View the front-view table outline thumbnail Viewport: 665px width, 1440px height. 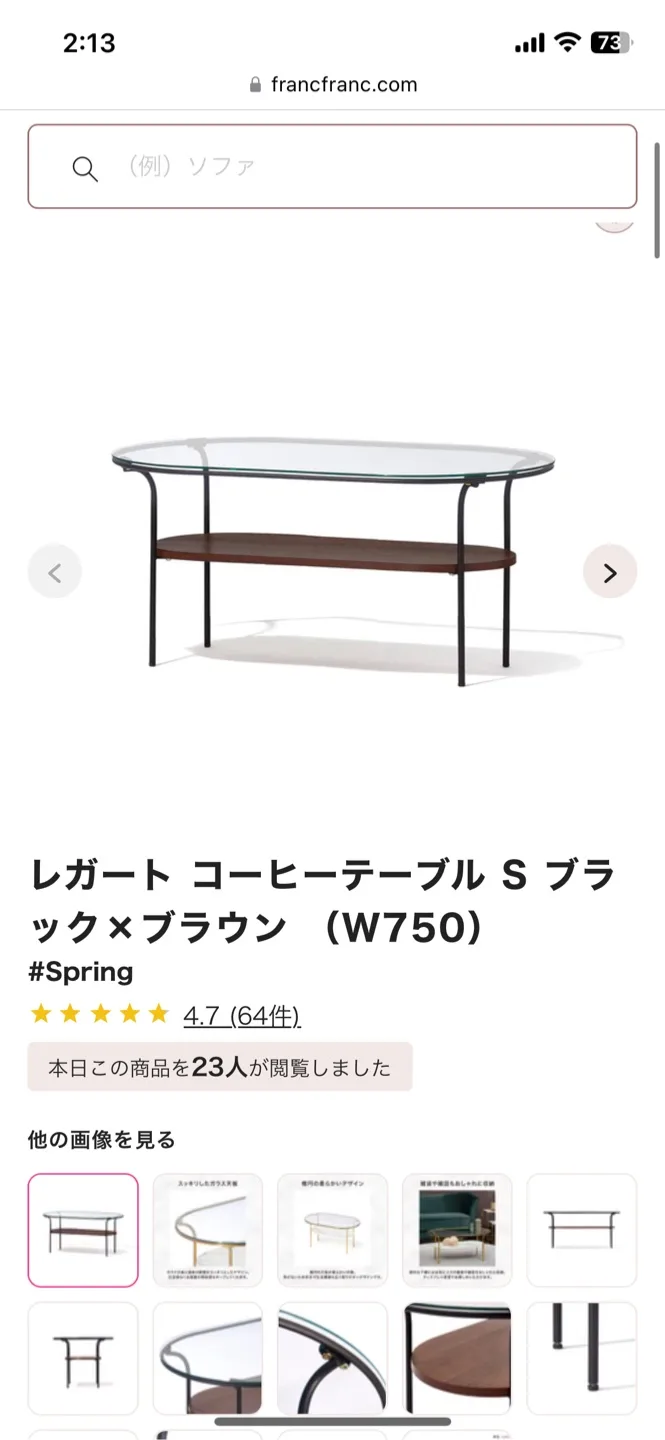click(582, 1230)
